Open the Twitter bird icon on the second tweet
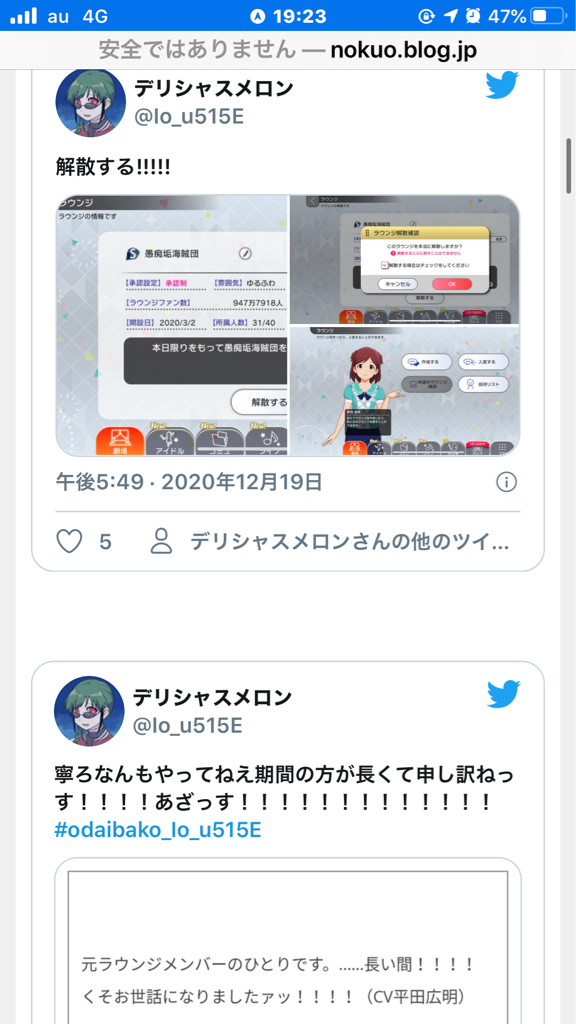This screenshot has height=1024, width=576. tap(504, 694)
